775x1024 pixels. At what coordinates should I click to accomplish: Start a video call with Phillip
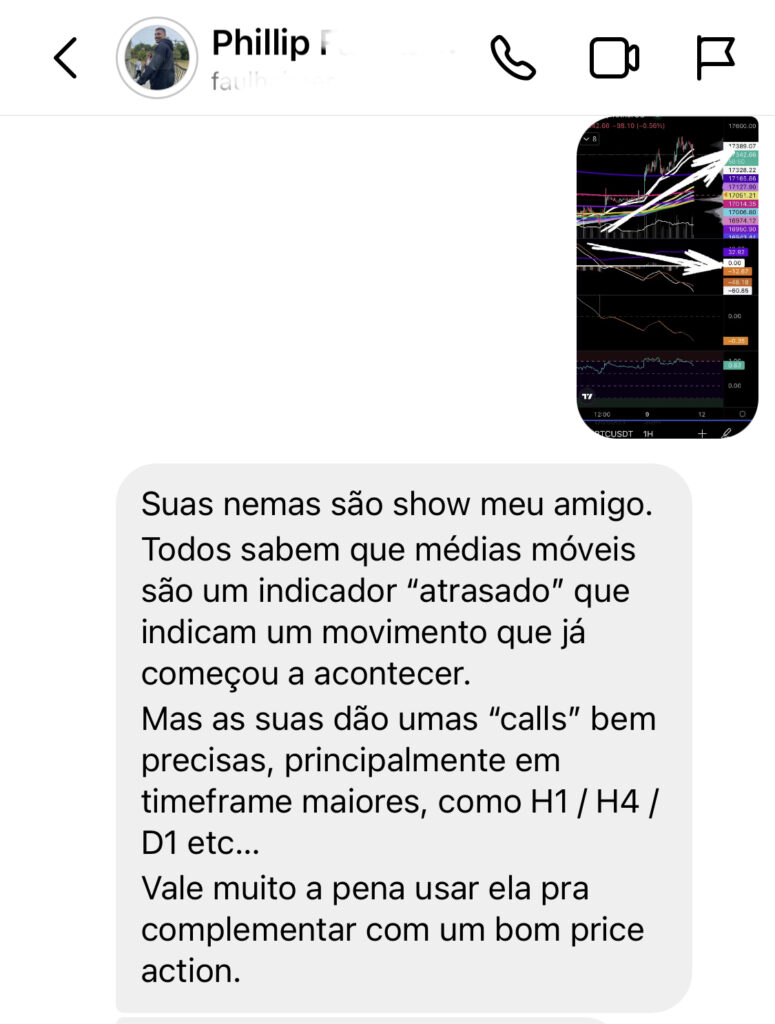coord(614,59)
